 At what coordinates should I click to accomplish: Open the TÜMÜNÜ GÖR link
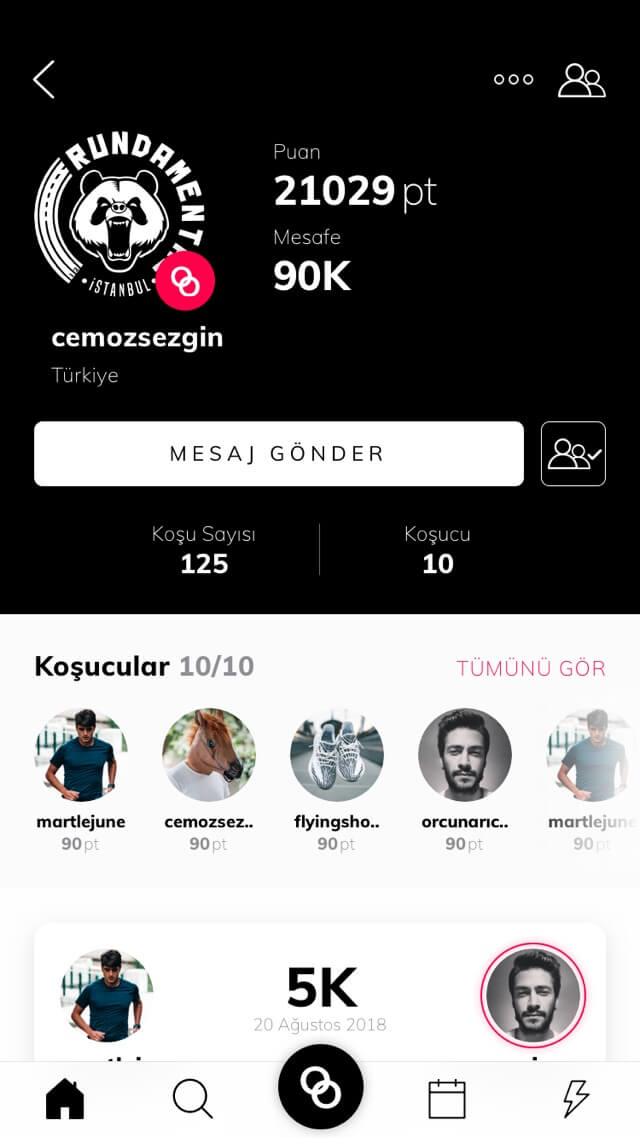(x=531, y=668)
